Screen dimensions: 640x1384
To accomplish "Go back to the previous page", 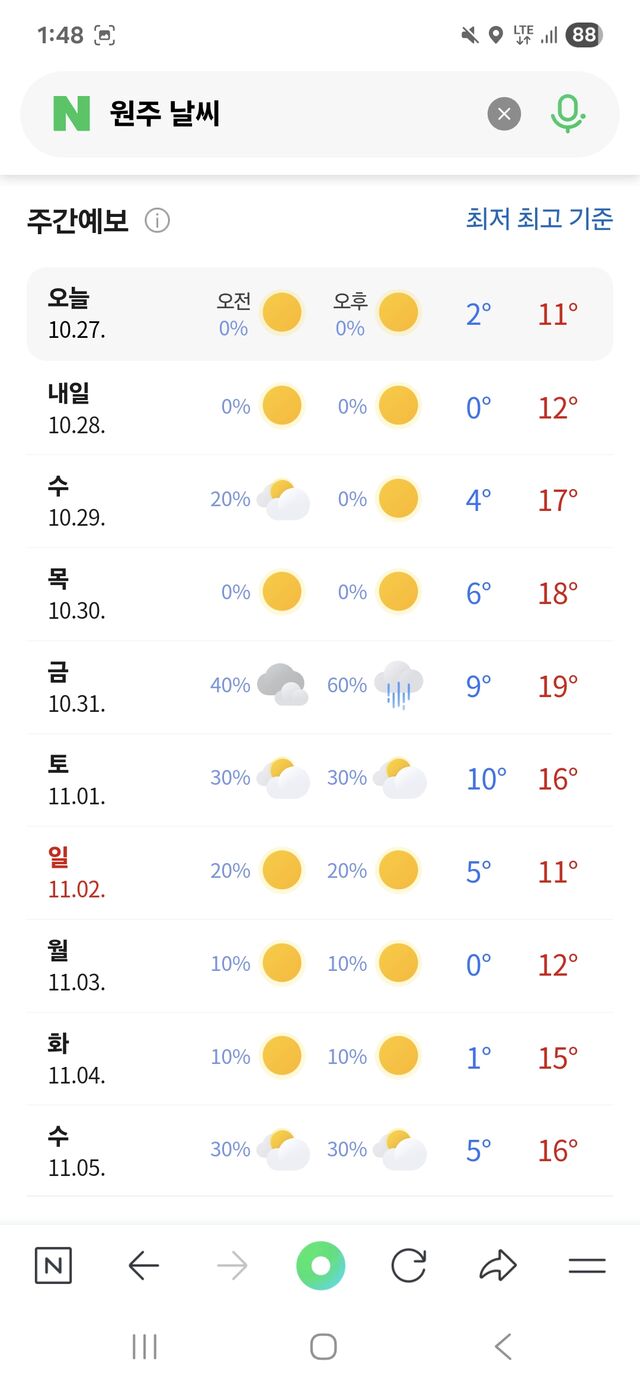I will point(144,1266).
